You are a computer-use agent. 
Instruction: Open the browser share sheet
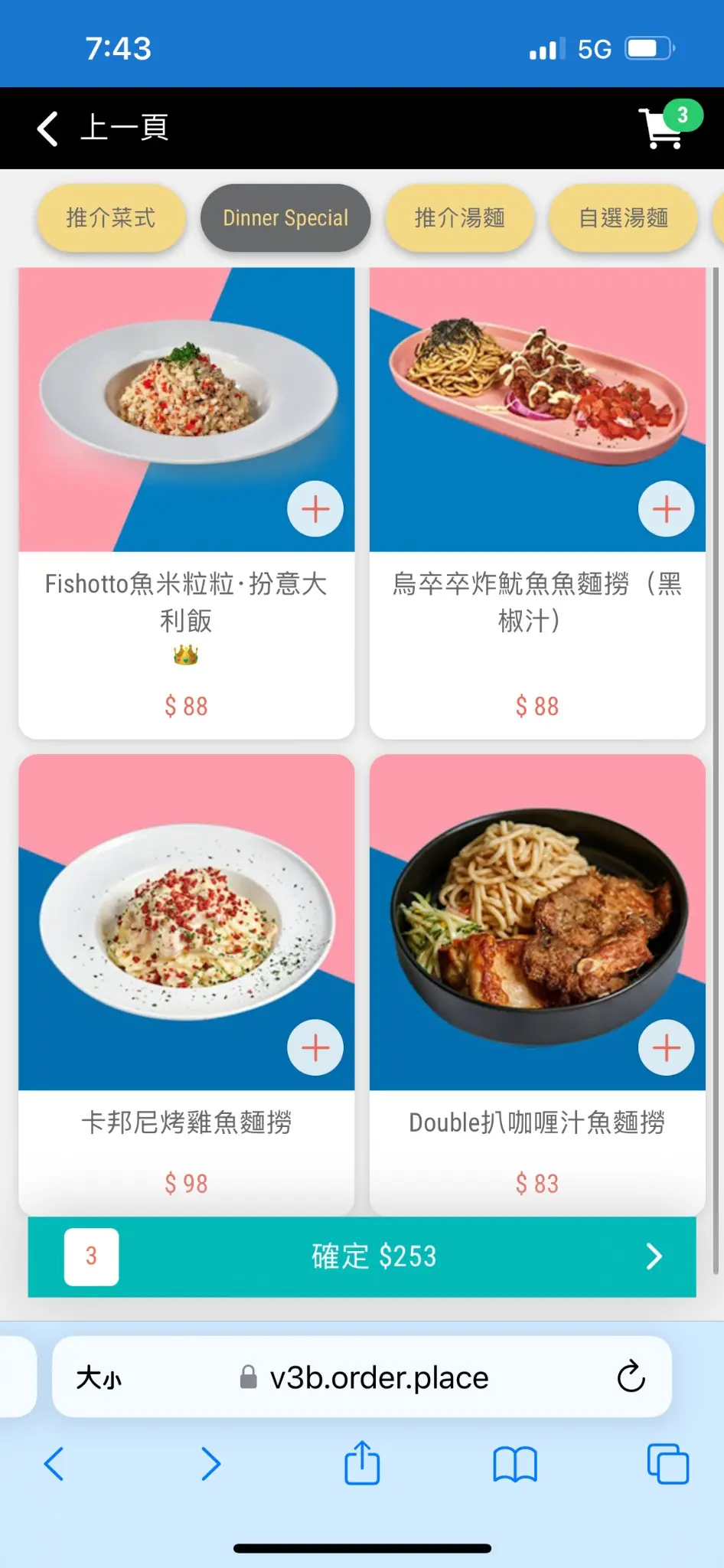(x=362, y=1463)
